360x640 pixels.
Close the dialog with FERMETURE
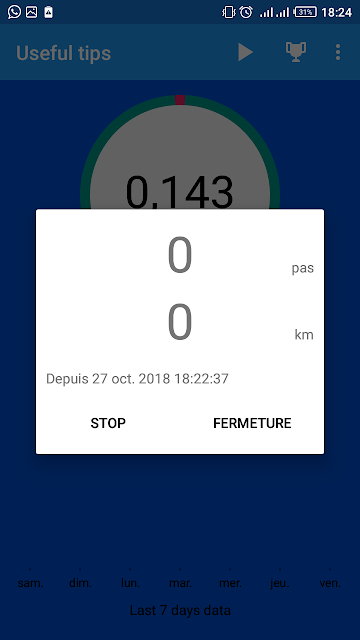coord(252,423)
